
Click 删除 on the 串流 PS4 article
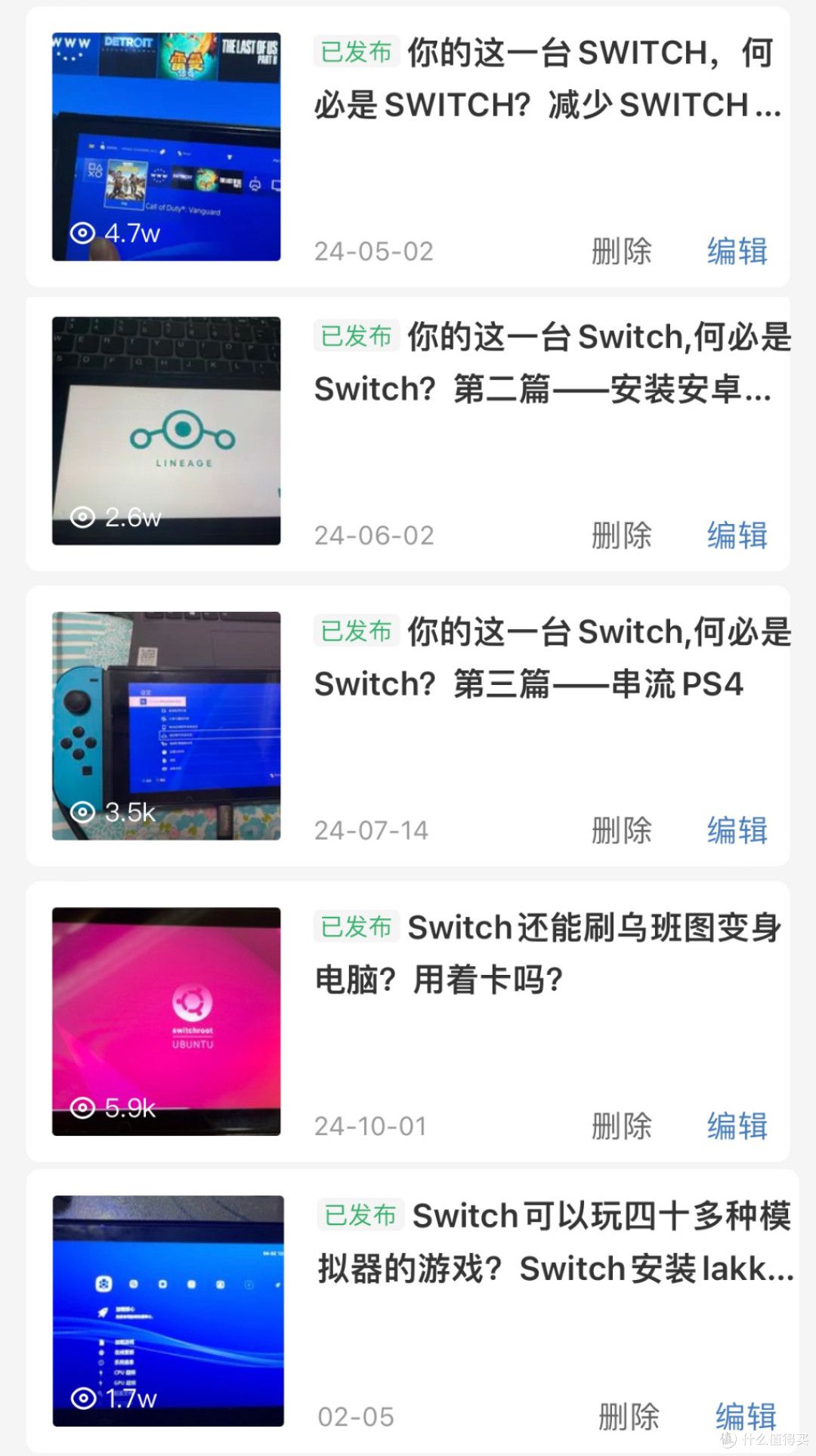click(620, 829)
